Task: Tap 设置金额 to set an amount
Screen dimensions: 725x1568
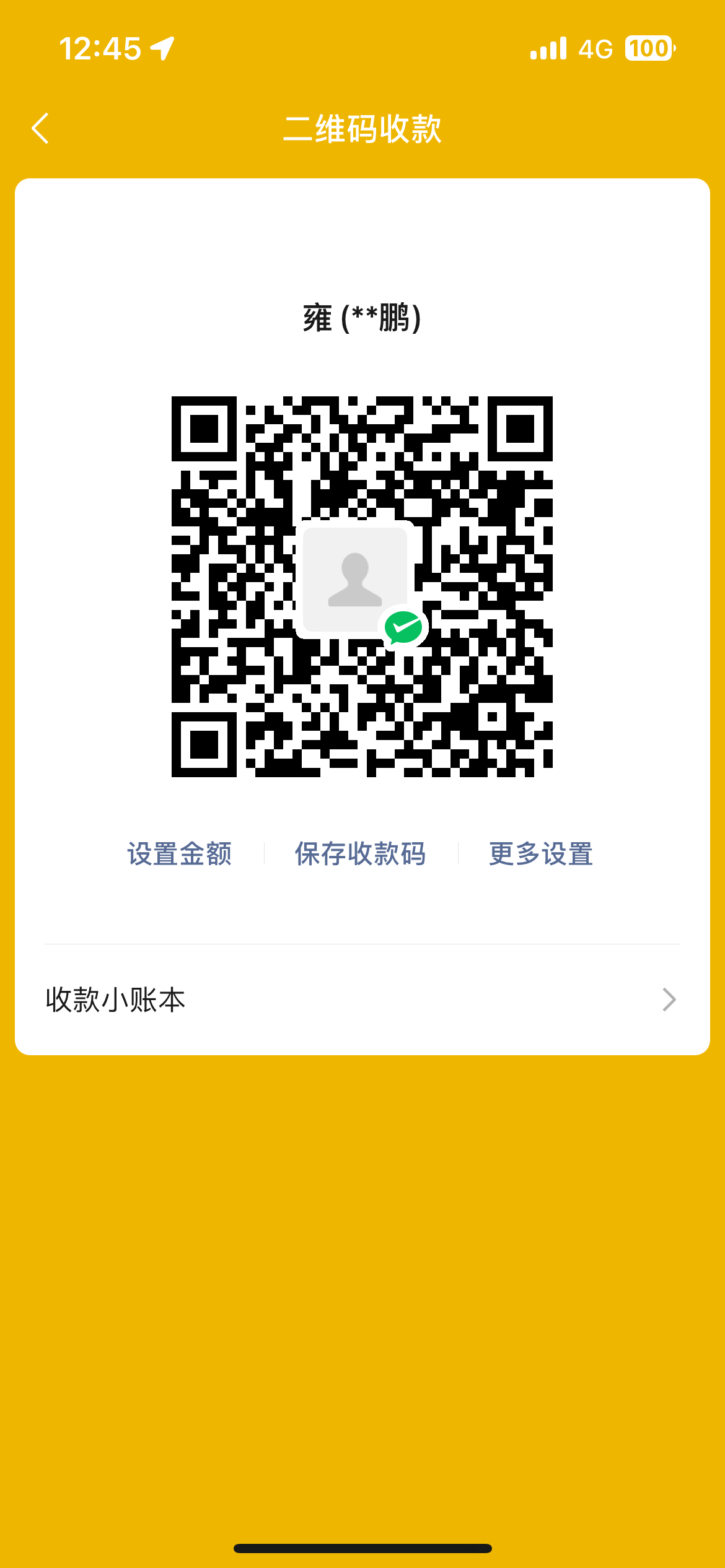Action: 180,853
